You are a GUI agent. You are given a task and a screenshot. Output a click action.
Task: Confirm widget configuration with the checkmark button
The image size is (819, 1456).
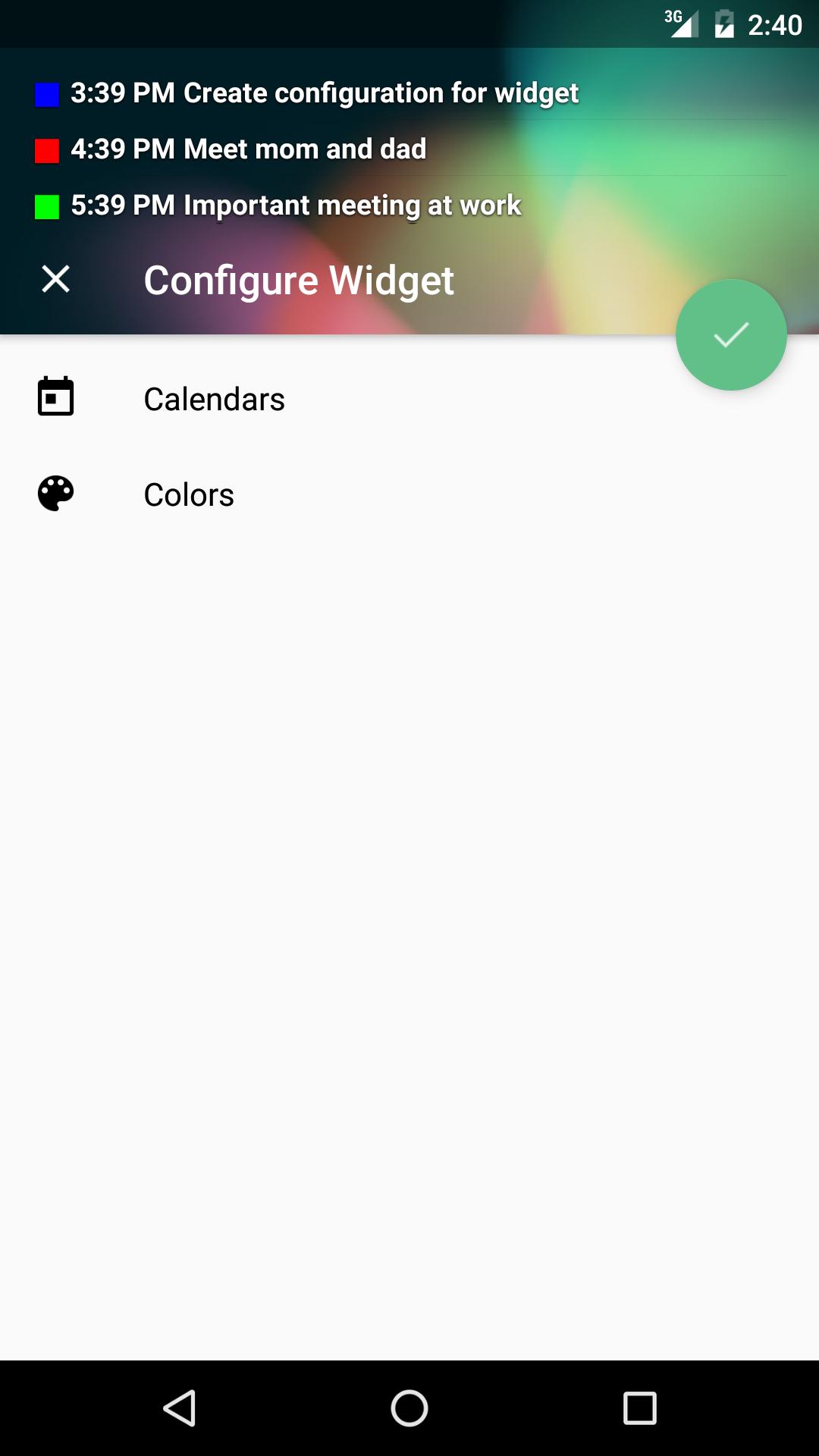(x=731, y=334)
